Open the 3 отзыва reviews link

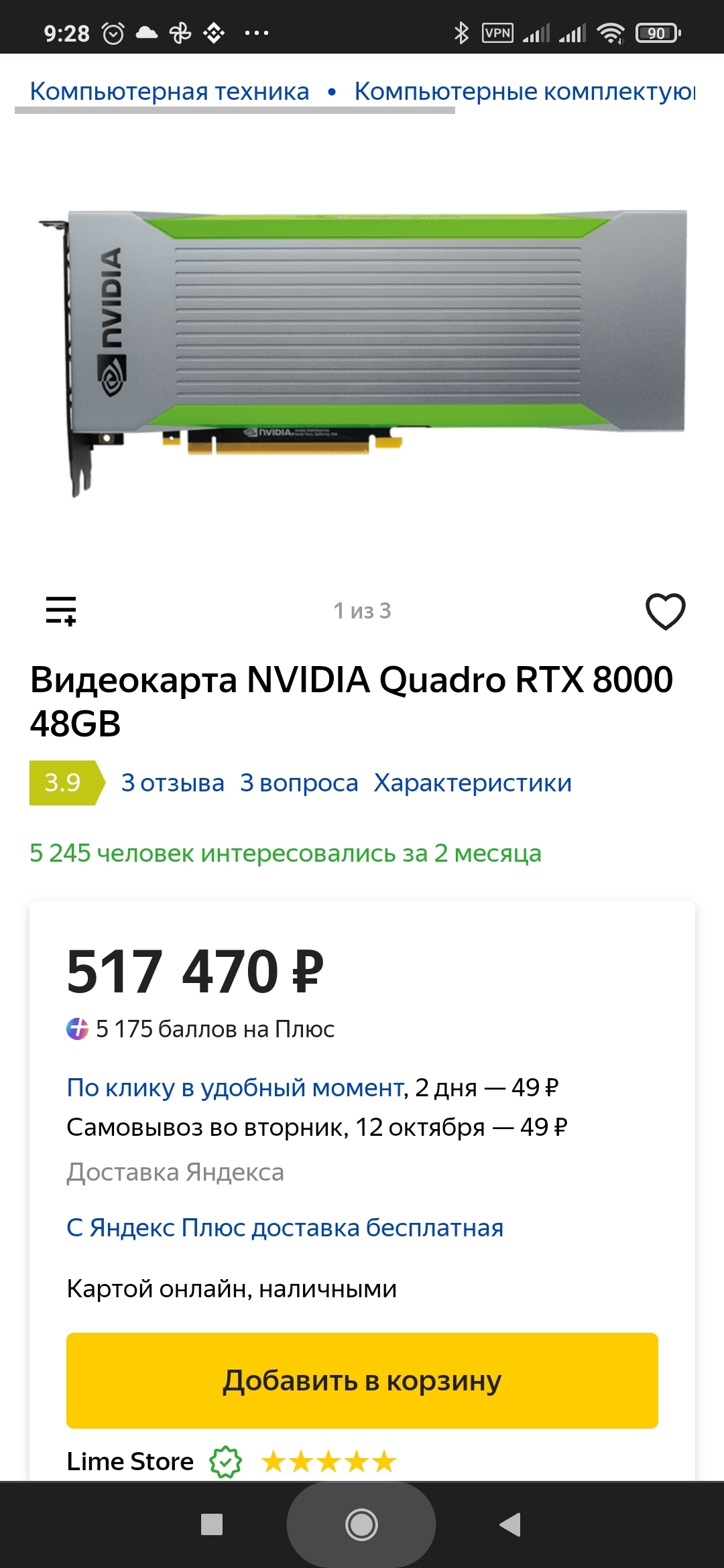click(172, 783)
